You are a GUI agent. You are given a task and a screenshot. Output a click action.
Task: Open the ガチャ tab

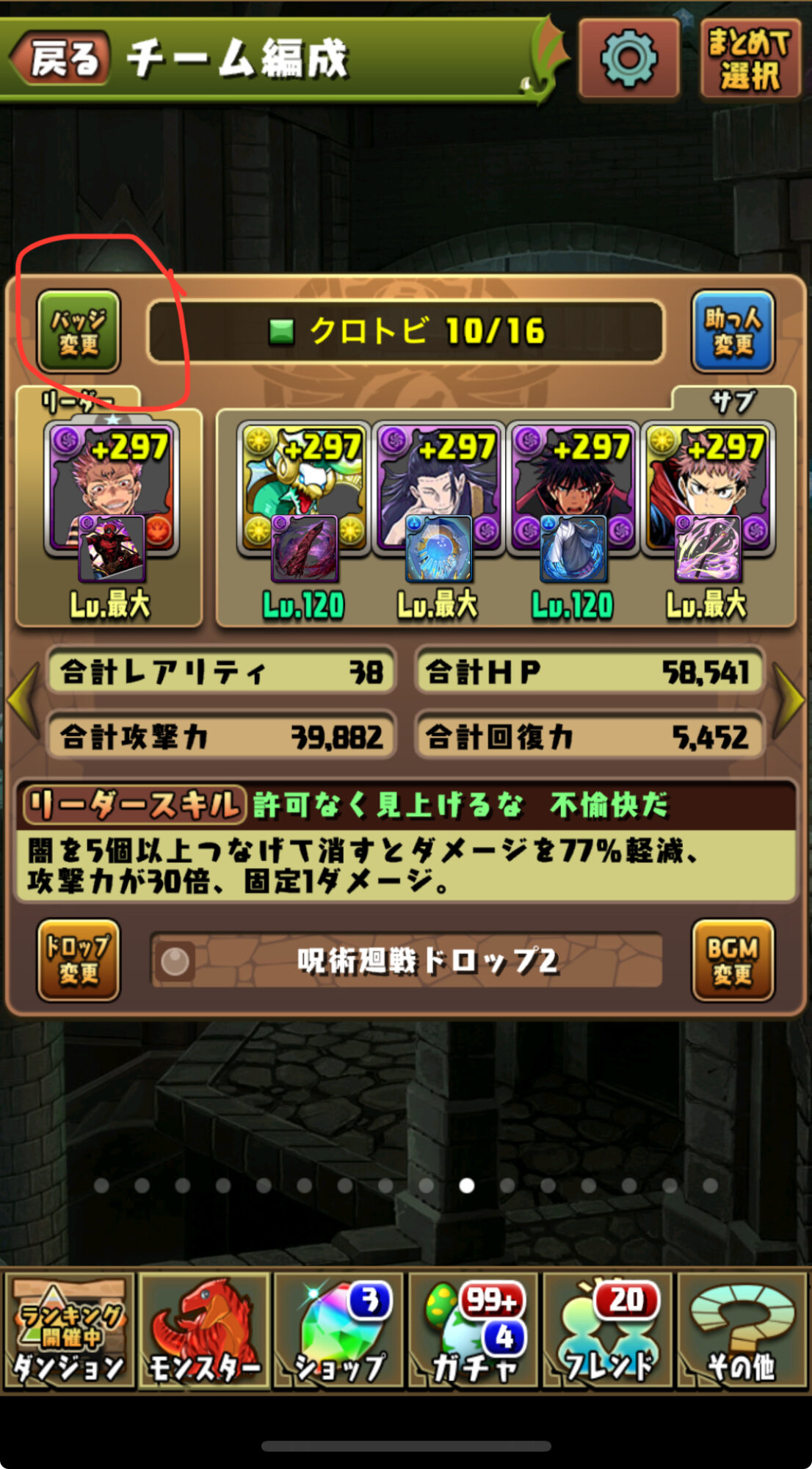coord(474,1330)
